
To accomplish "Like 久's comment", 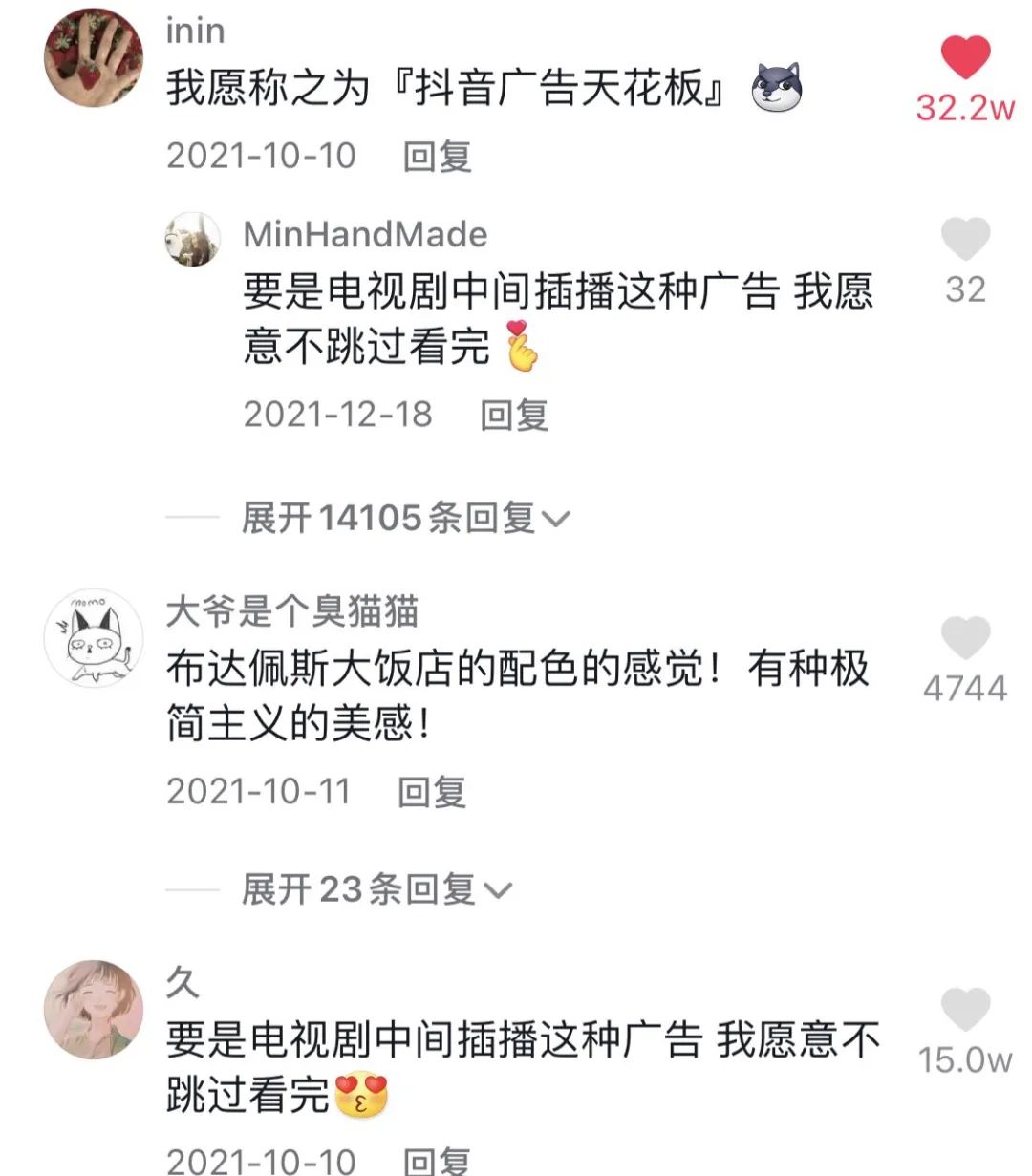I will (965, 1011).
